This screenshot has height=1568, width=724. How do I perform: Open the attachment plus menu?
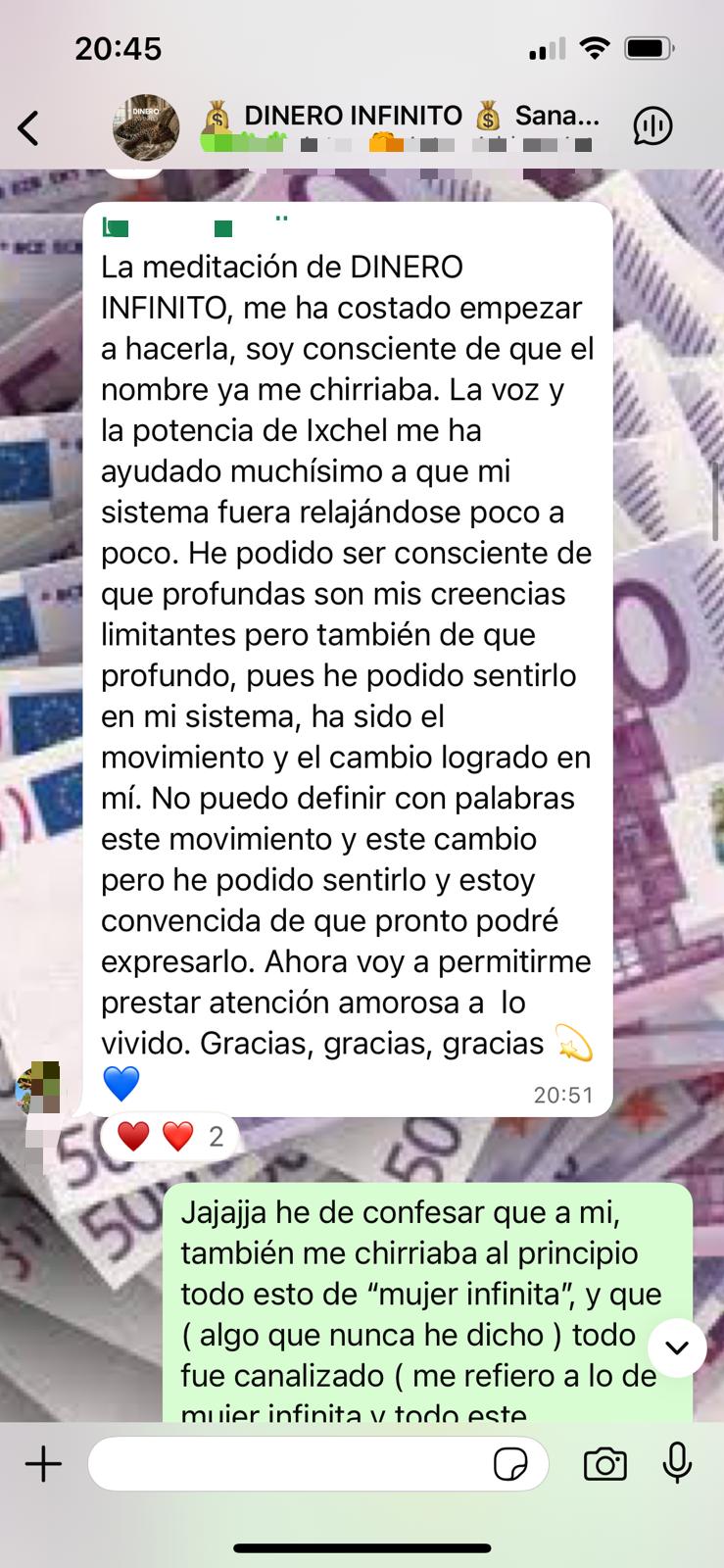[x=43, y=1465]
